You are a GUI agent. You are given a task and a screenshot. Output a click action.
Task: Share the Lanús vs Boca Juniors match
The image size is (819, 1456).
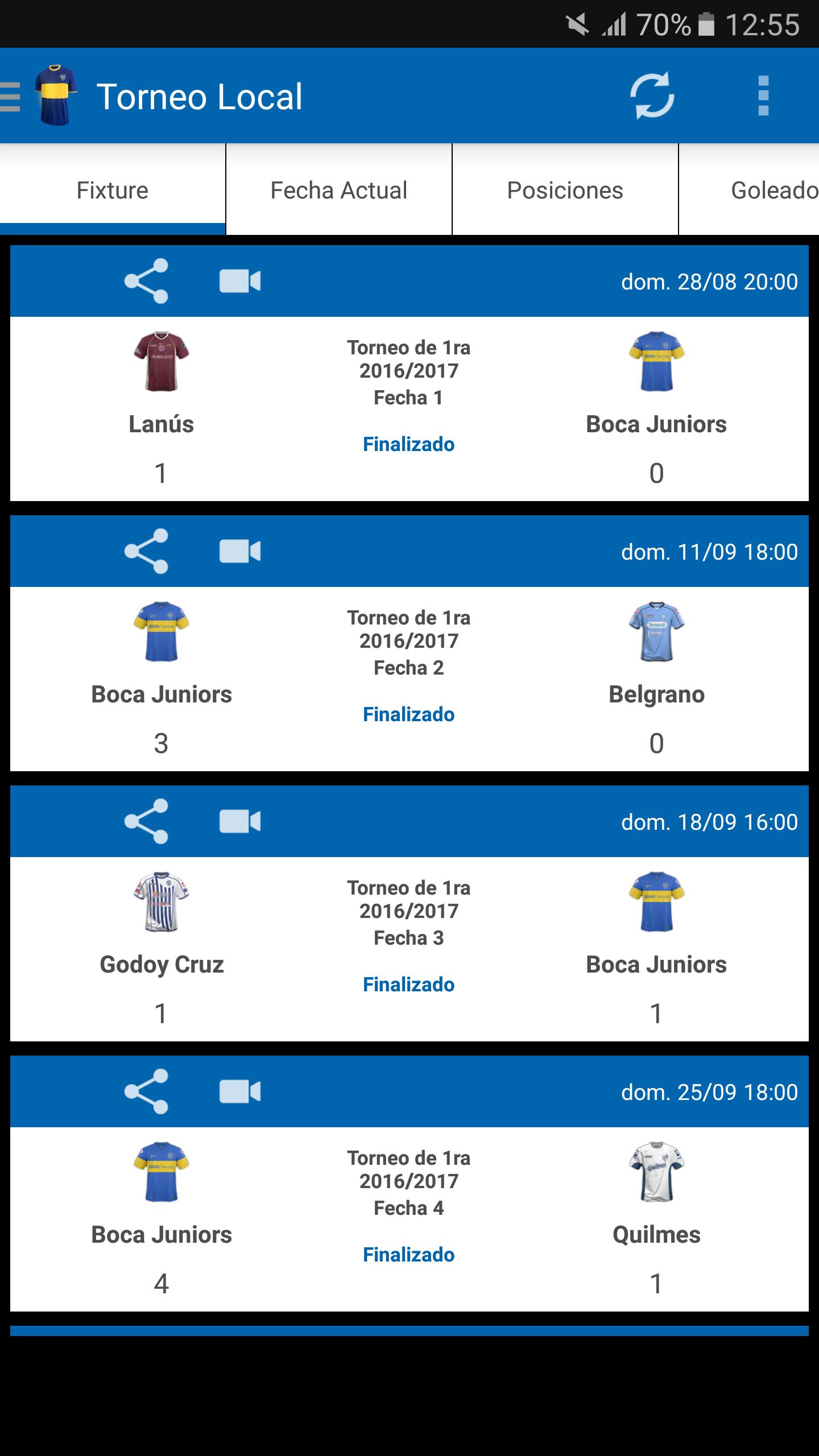pyautogui.click(x=146, y=281)
